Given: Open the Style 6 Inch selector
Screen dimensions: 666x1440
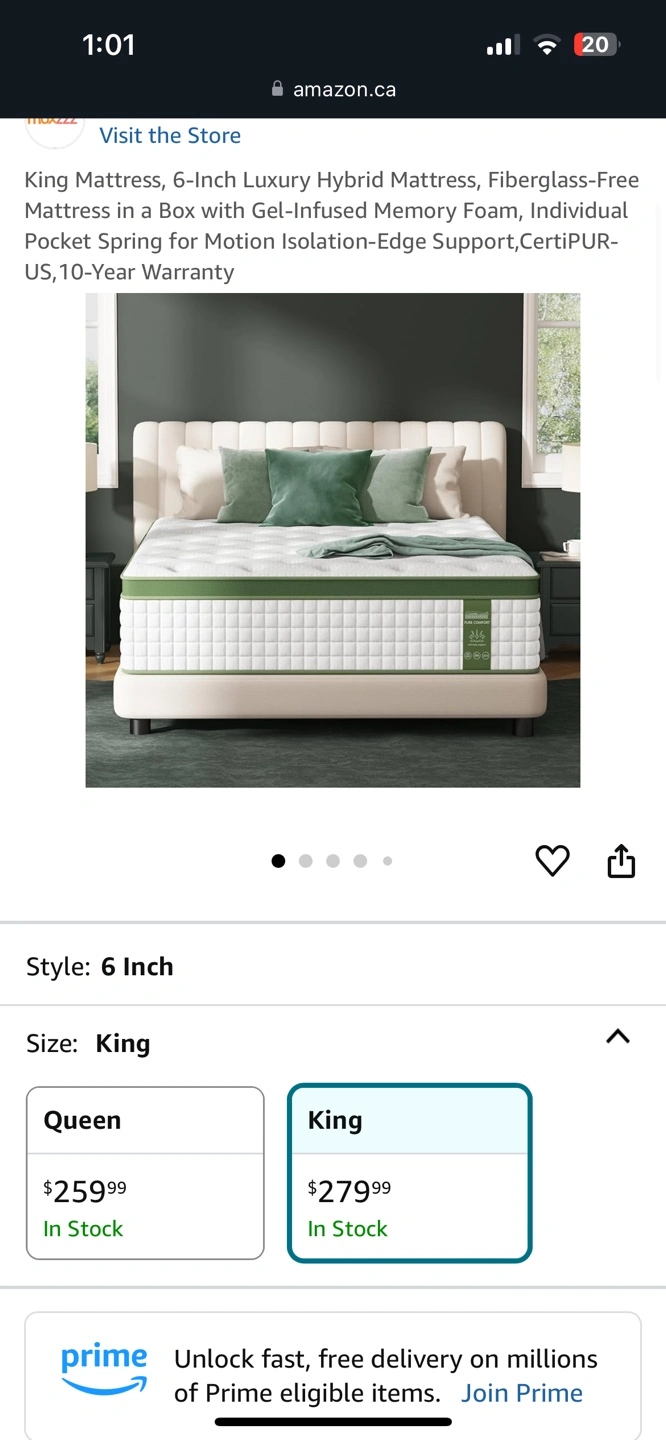Looking at the screenshot, I should tap(100, 967).
